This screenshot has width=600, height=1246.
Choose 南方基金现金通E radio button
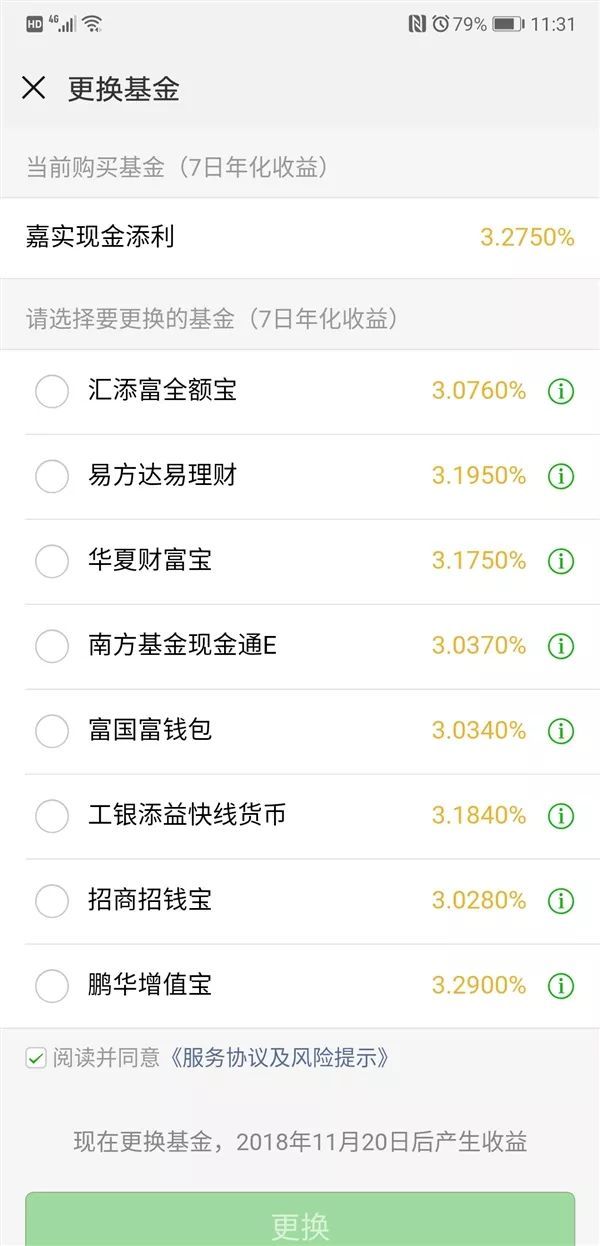(52, 646)
